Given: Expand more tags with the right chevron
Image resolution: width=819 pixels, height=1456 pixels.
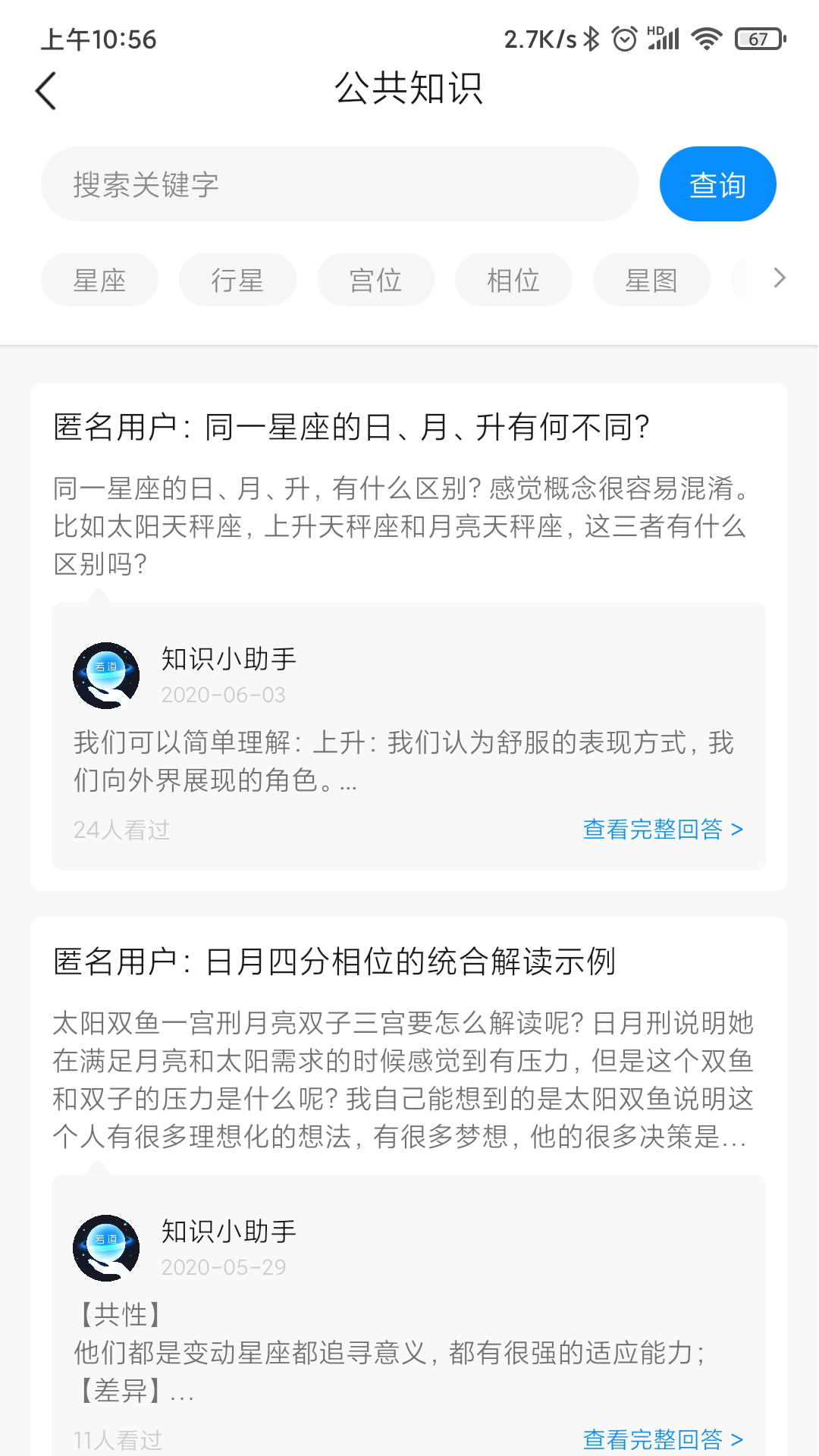Looking at the screenshot, I should (x=780, y=279).
